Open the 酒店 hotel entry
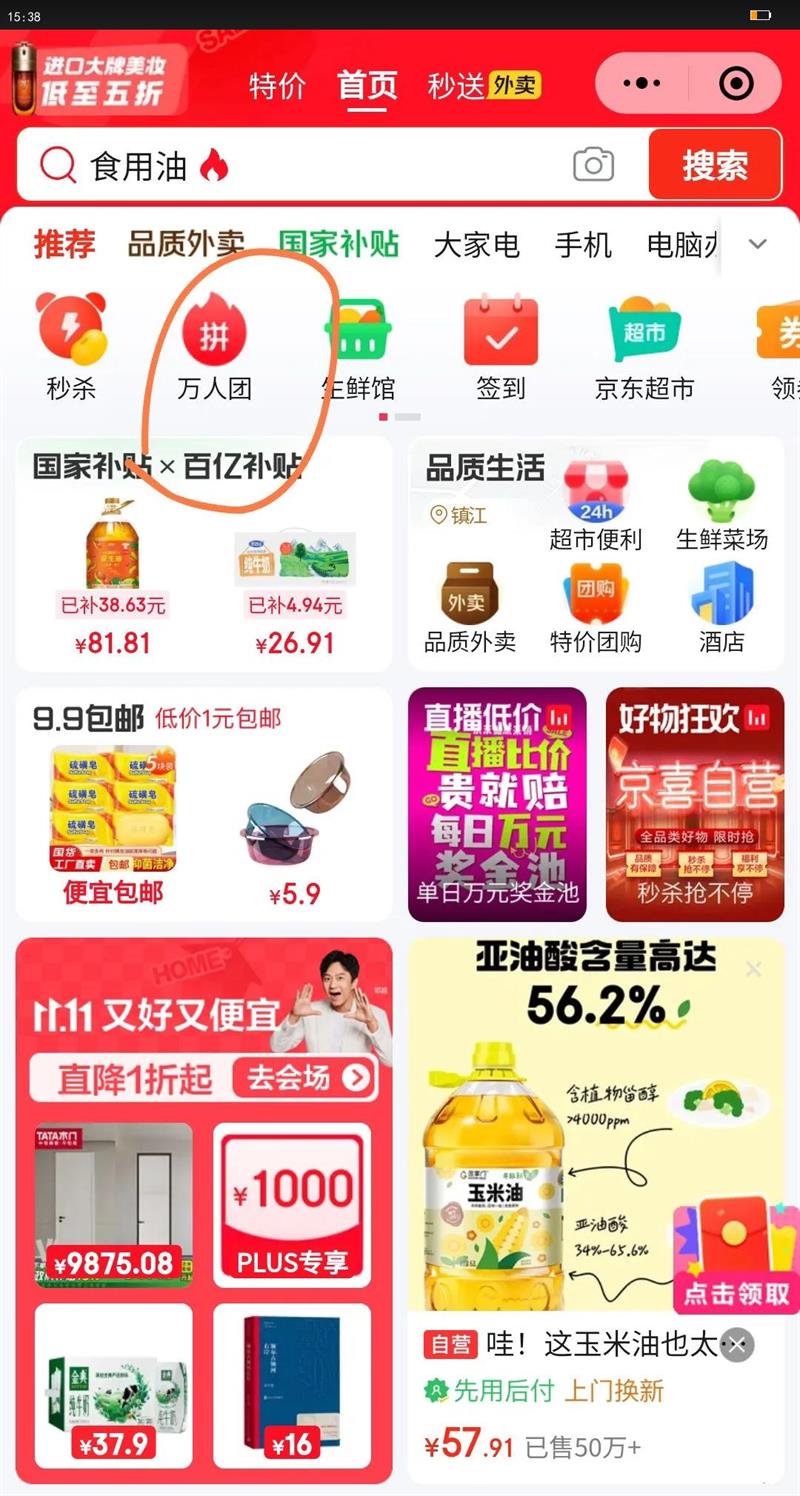This screenshot has height=1496, width=800. pyautogui.click(x=721, y=608)
